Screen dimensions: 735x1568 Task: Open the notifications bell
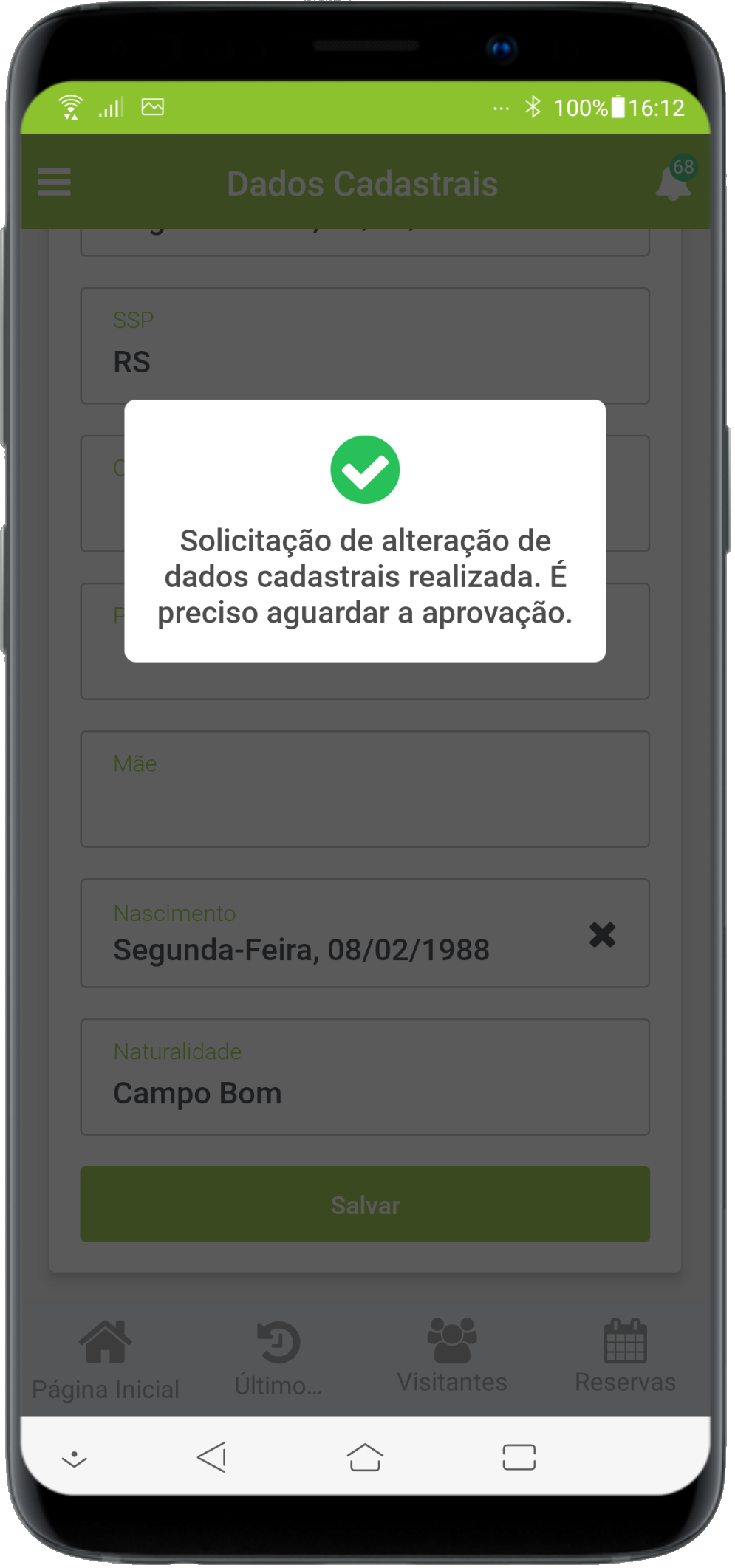click(673, 183)
